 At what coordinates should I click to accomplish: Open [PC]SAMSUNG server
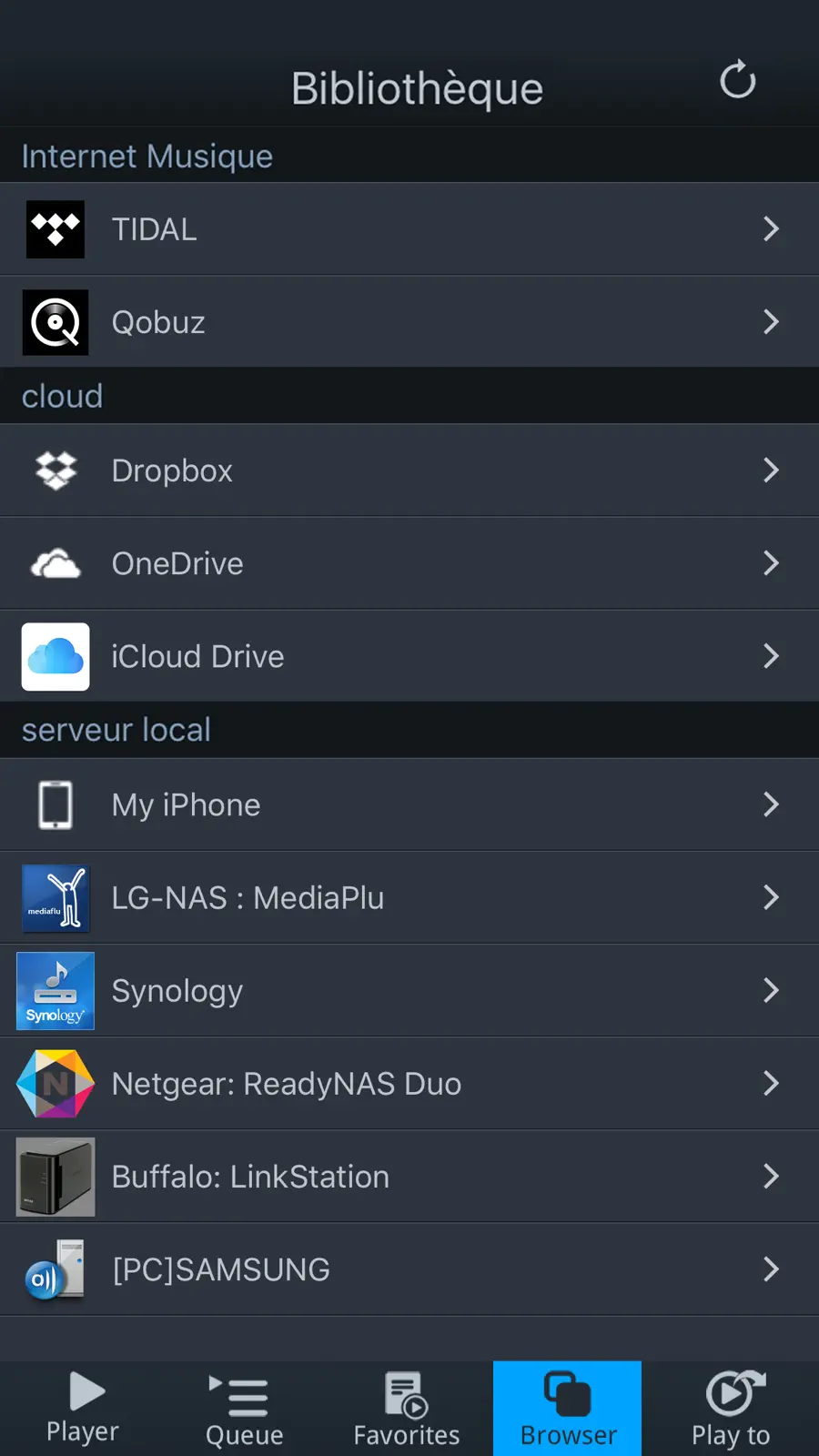409,1269
